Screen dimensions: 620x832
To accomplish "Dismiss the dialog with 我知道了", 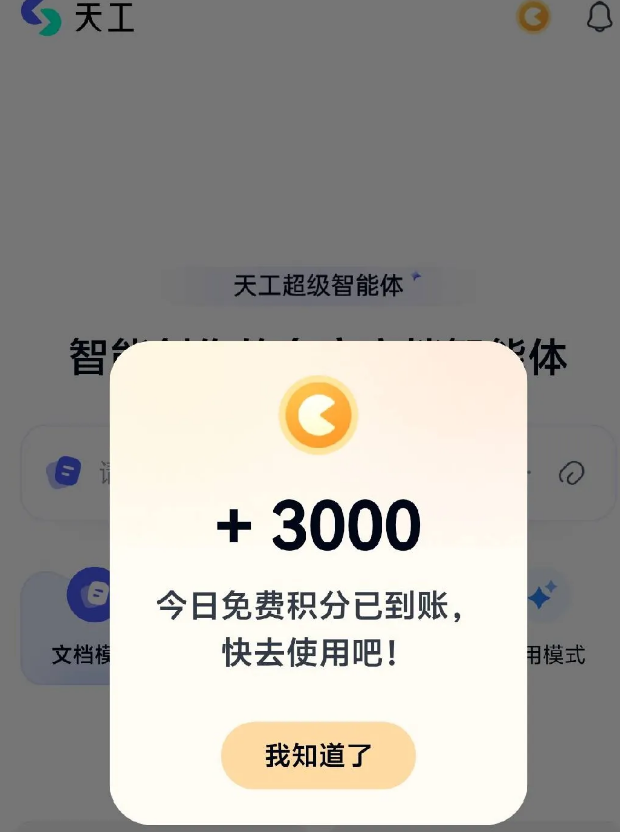I will [x=318, y=755].
